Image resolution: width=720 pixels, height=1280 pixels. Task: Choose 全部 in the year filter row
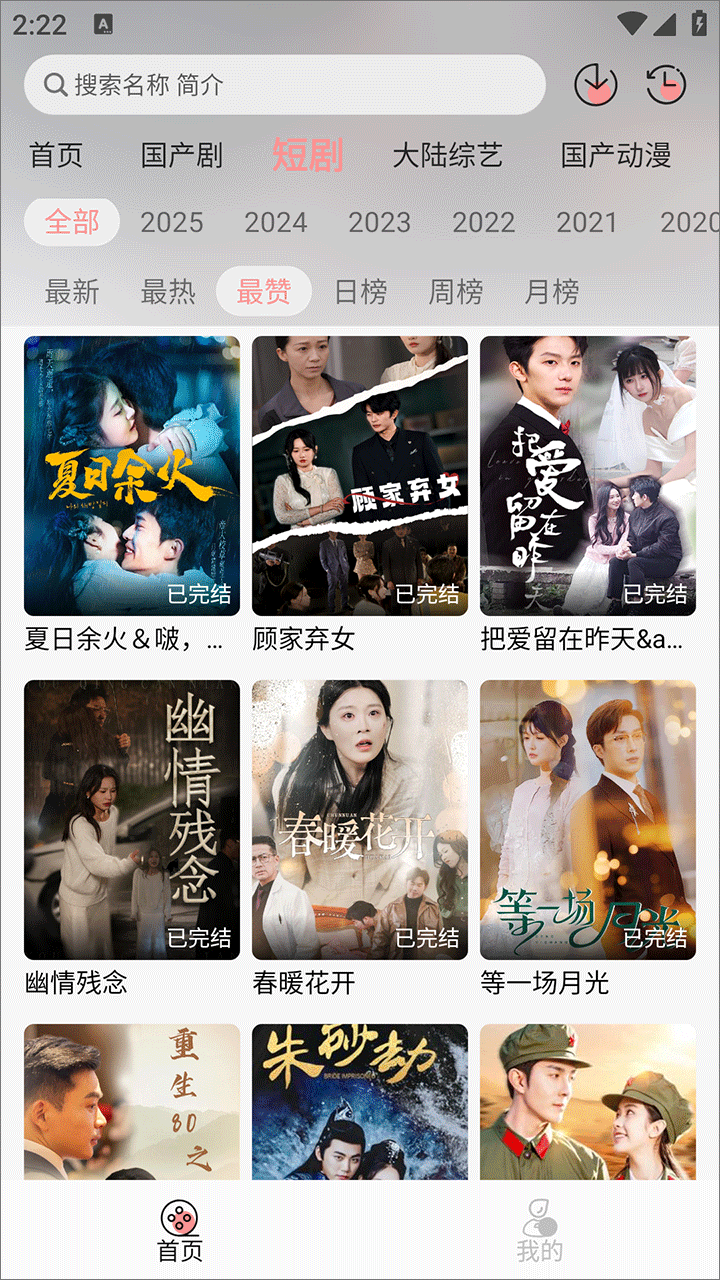(x=70, y=222)
